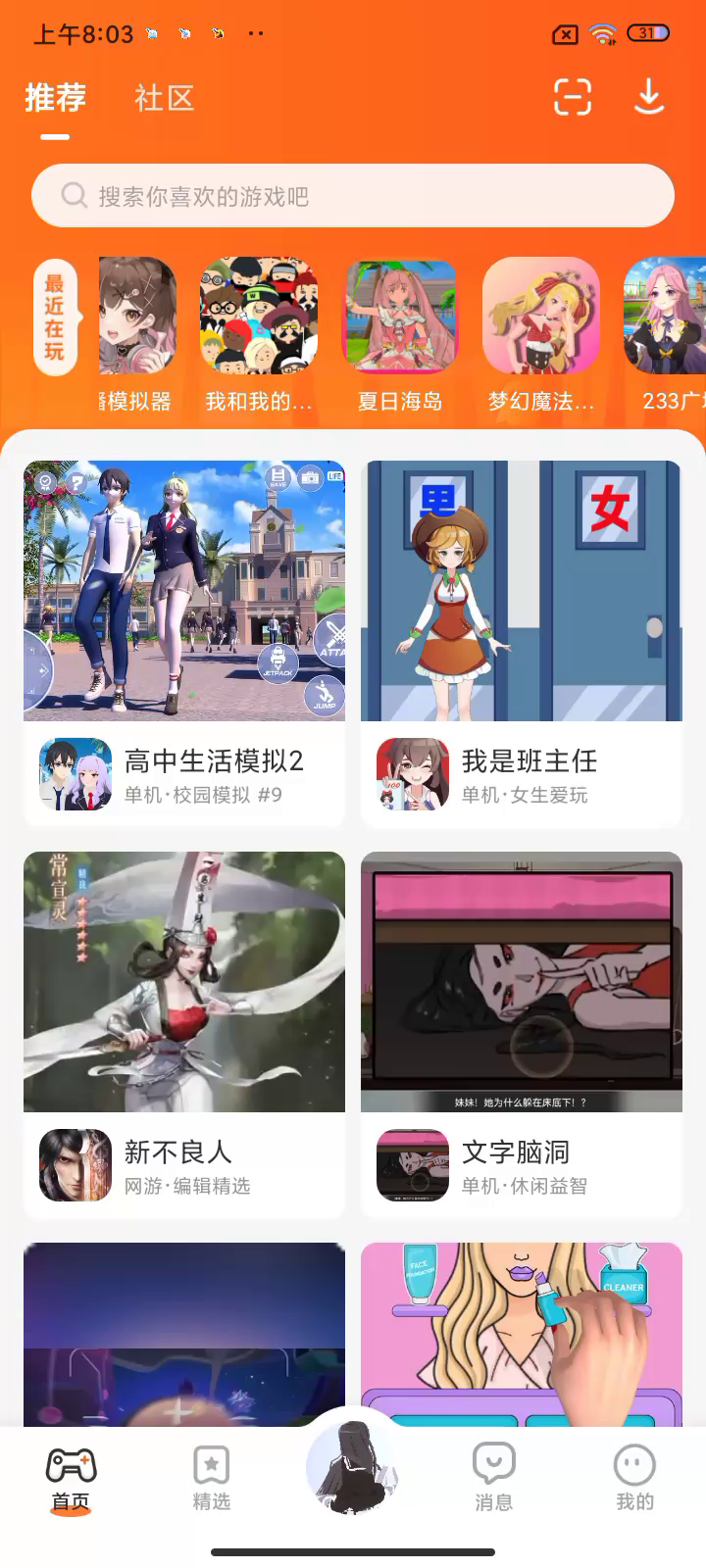Switch to the 社区 tab
This screenshot has width=706, height=1568.
point(164,98)
